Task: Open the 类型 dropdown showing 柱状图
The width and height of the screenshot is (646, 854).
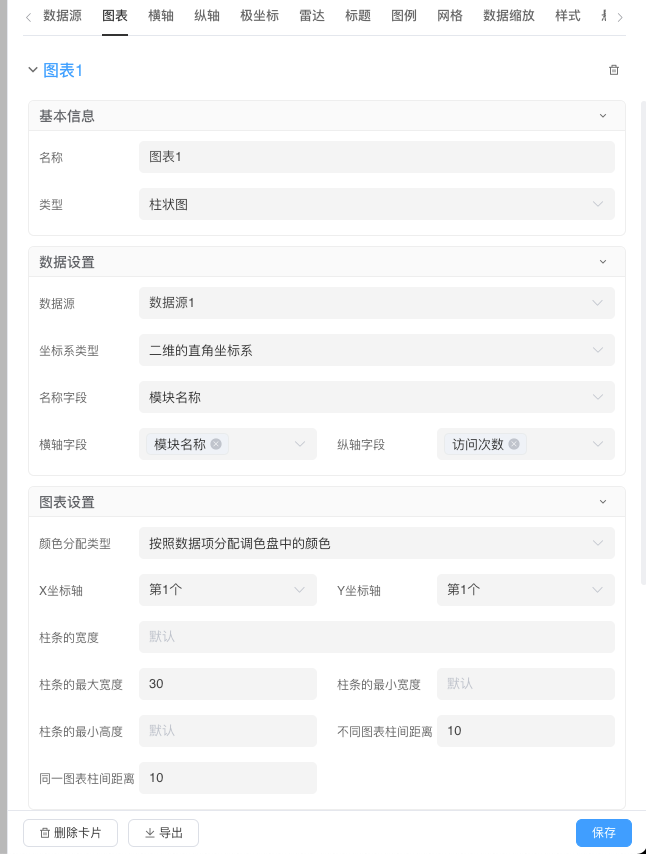Action: 376,204
